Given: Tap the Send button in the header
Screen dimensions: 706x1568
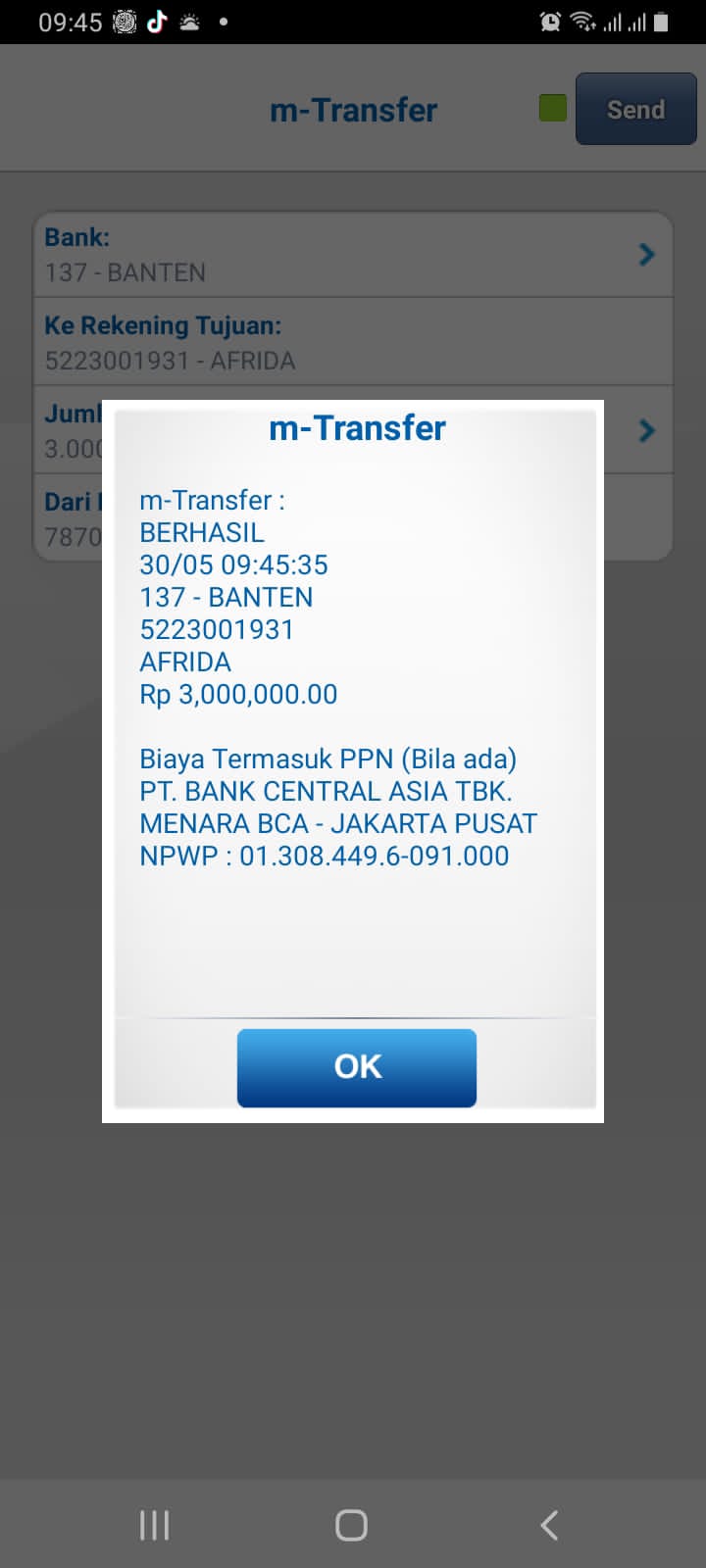Looking at the screenshot, I should coord(635,110).
